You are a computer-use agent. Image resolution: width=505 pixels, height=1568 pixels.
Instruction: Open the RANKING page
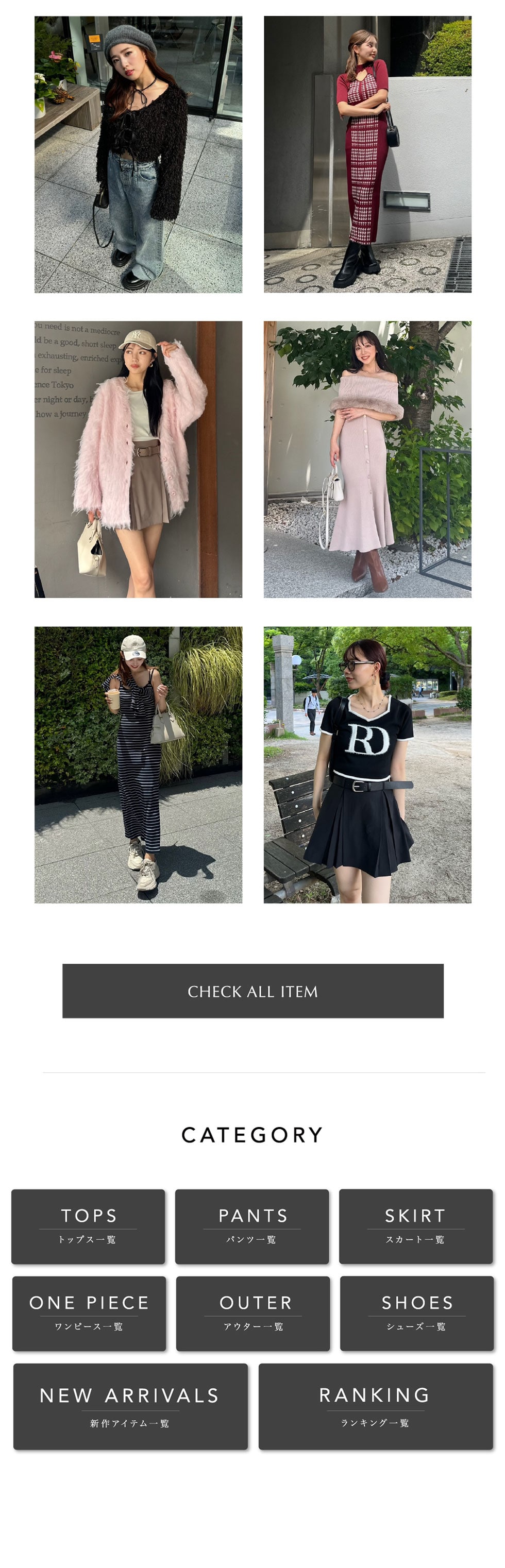[375, 1406]
